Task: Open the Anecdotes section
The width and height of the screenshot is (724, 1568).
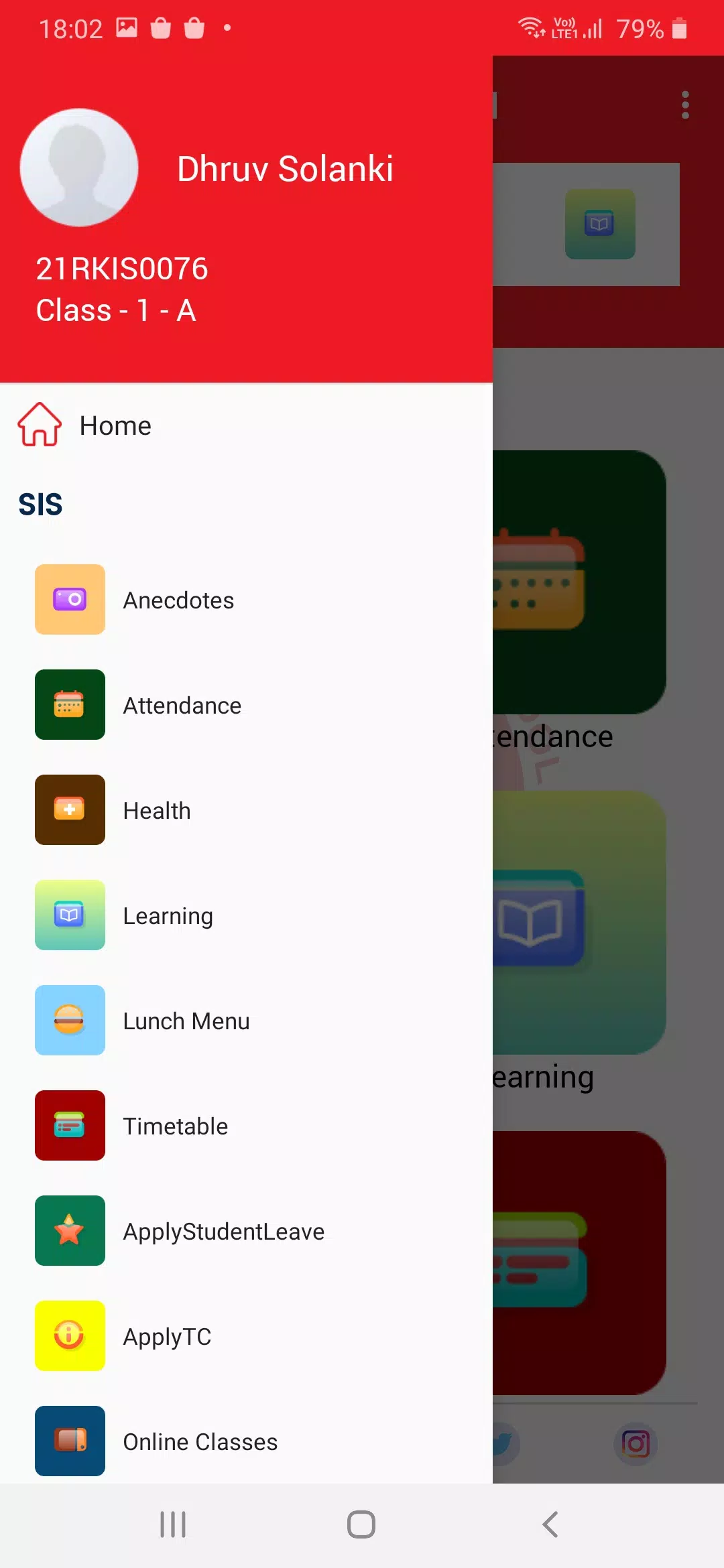Action: [178, 600]
